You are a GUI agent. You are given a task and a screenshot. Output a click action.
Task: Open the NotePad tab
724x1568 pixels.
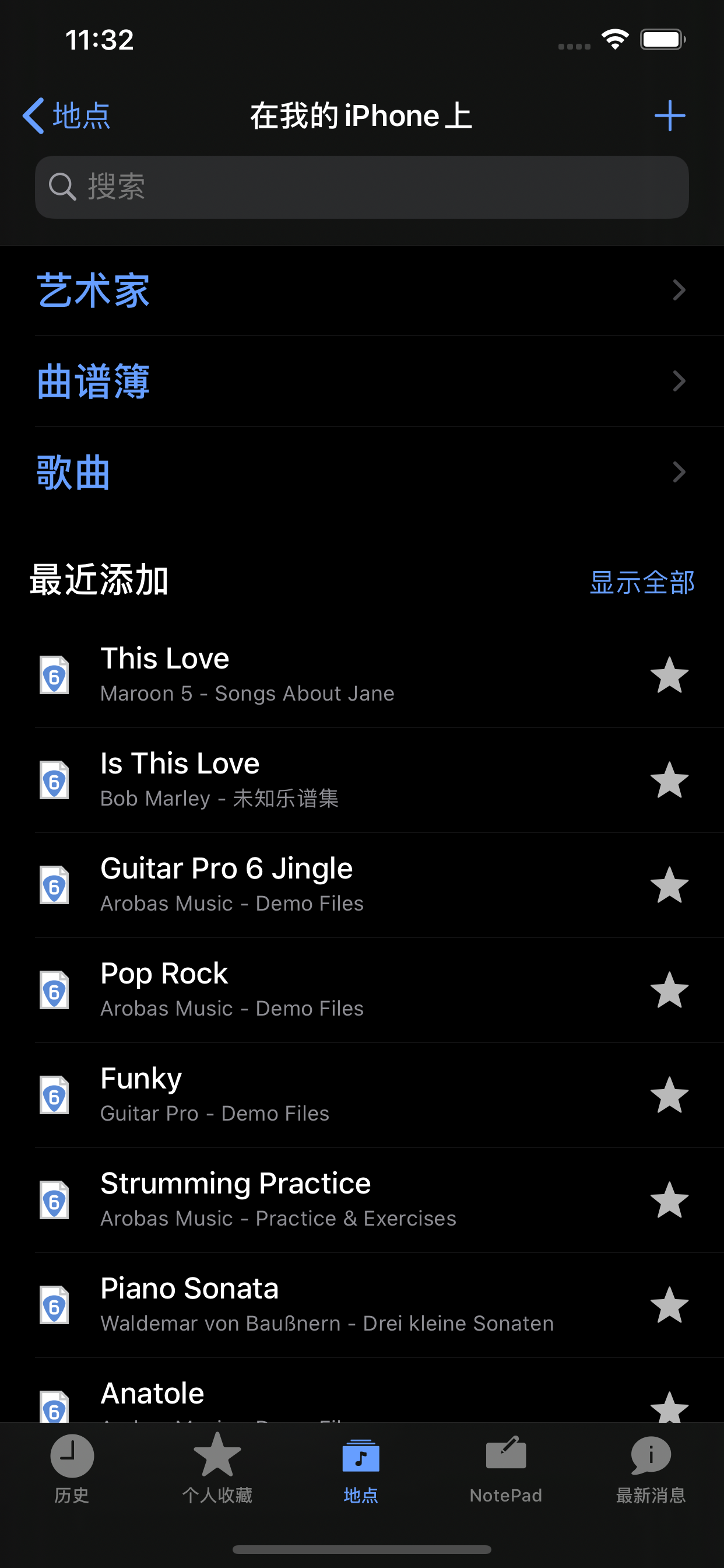506,1468
